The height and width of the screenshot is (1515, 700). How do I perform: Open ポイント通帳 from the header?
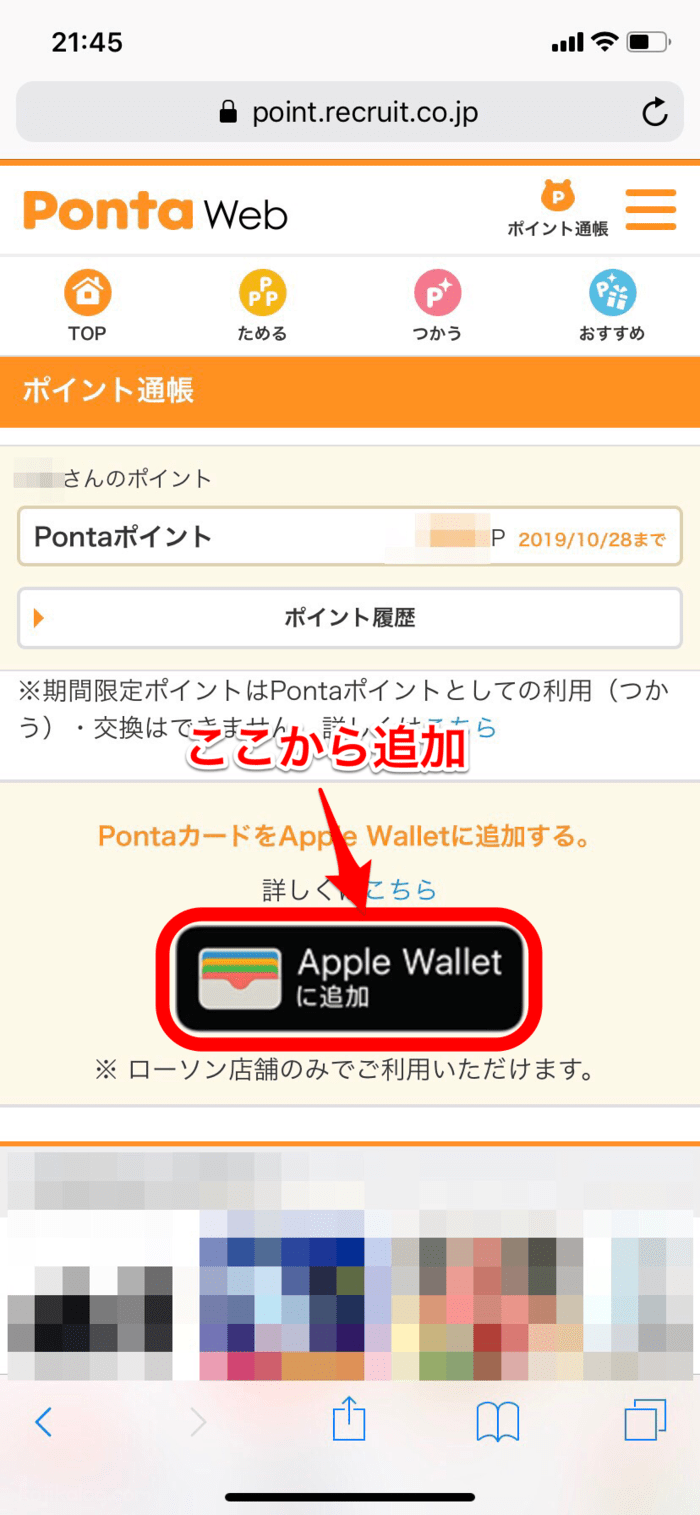coord(557,209)
